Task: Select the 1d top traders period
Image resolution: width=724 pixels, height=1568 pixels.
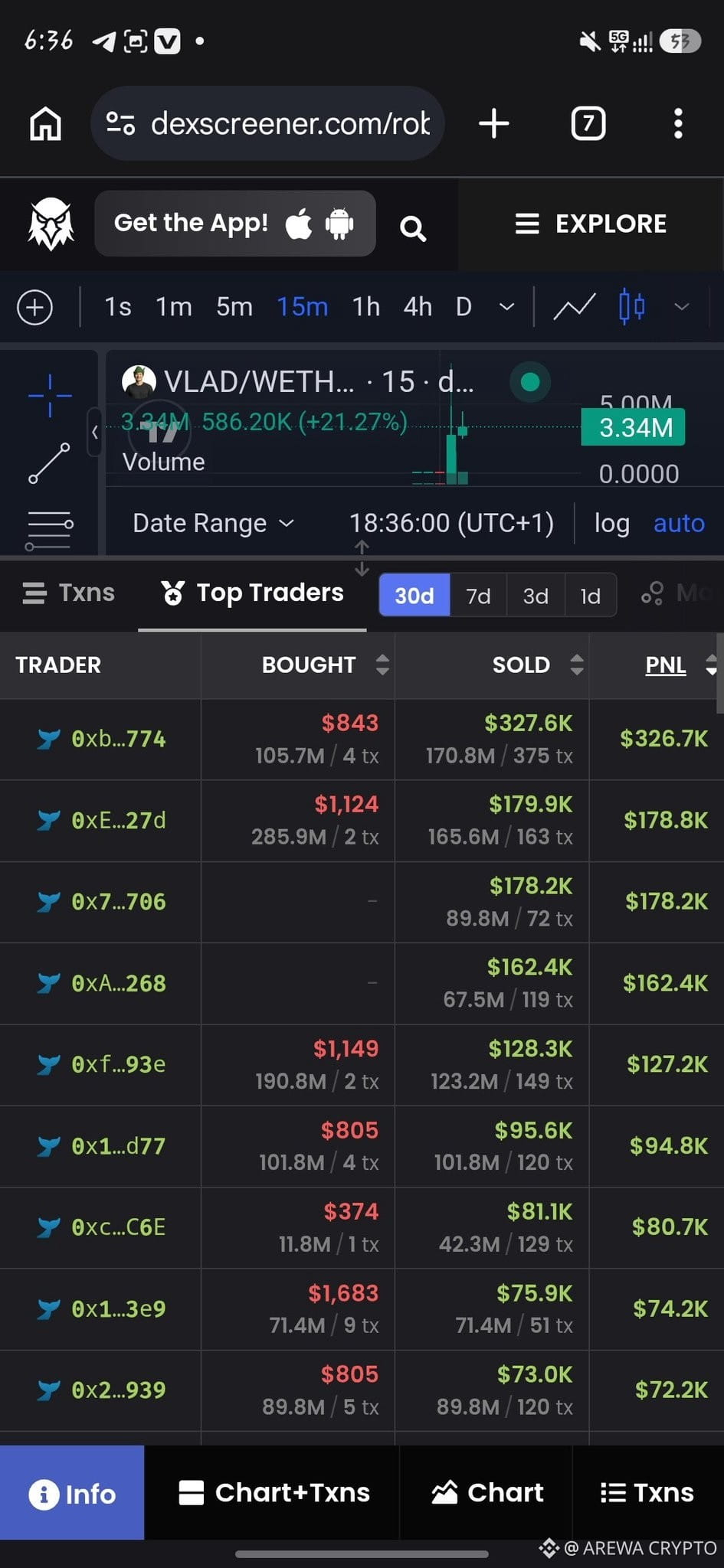Action: coord(590,596)
